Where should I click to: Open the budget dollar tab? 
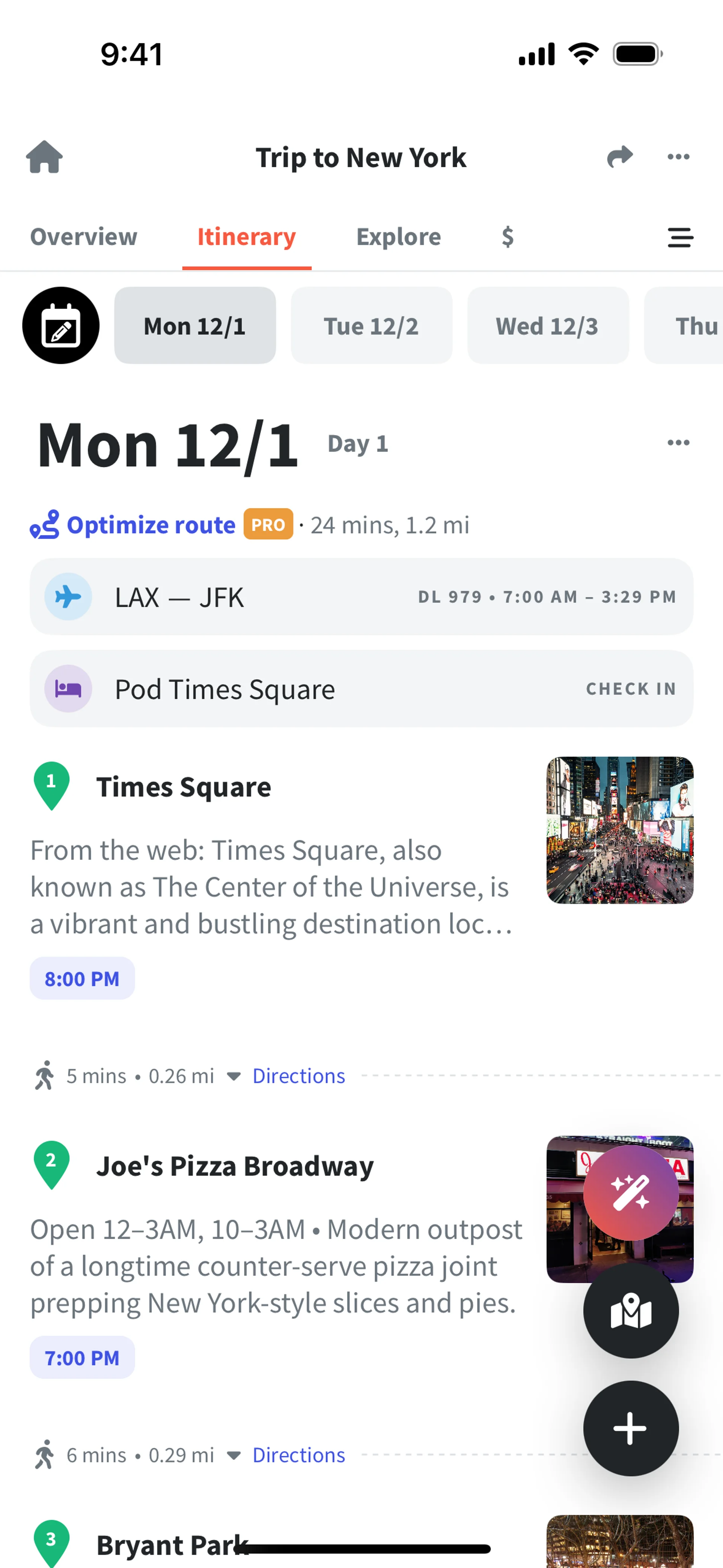[x=508, y=237]
